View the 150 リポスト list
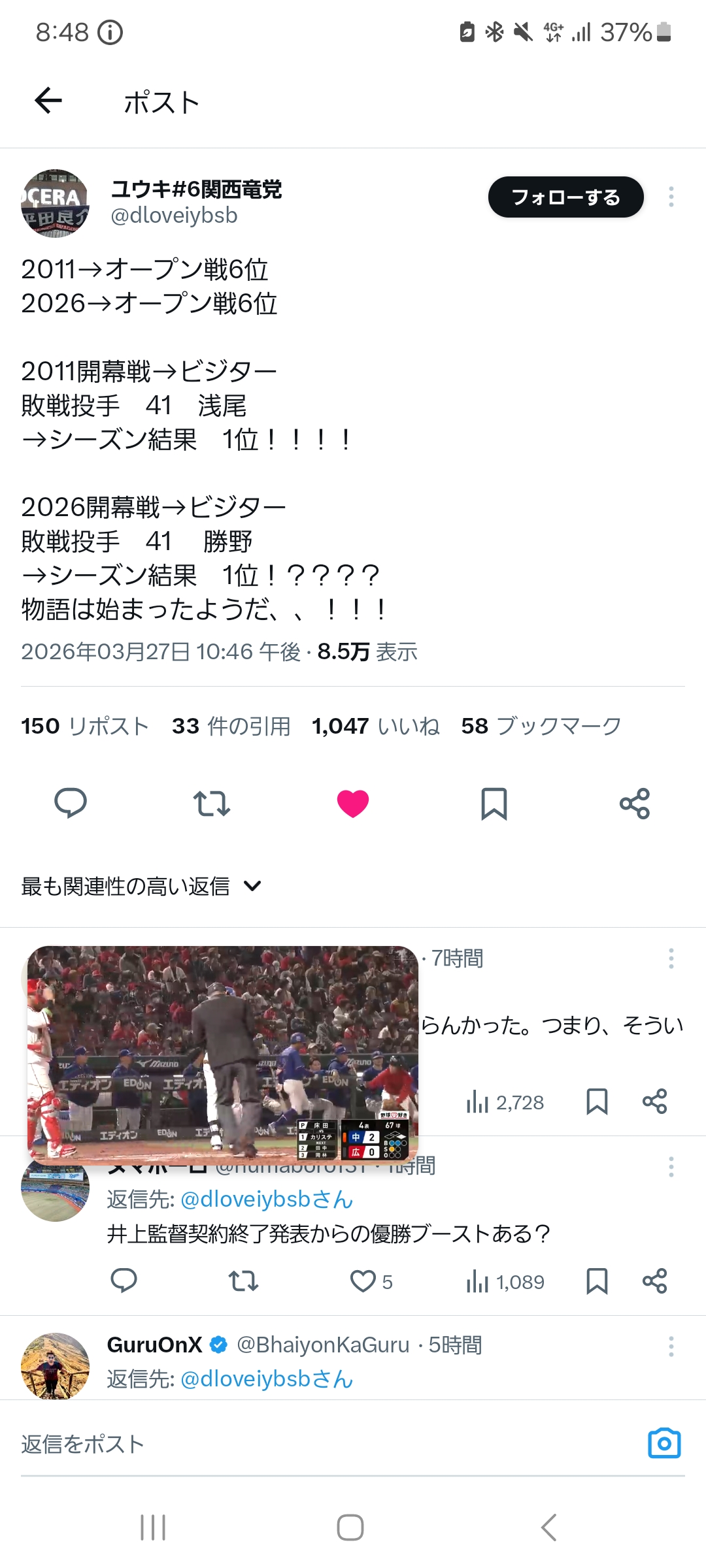The width and height of the screenshot is (706, 1568). 85,726
